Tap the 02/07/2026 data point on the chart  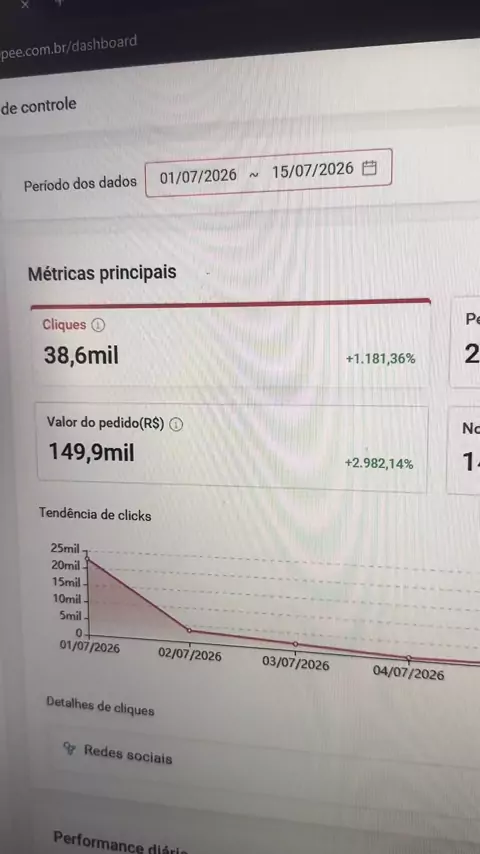[189, 630]
